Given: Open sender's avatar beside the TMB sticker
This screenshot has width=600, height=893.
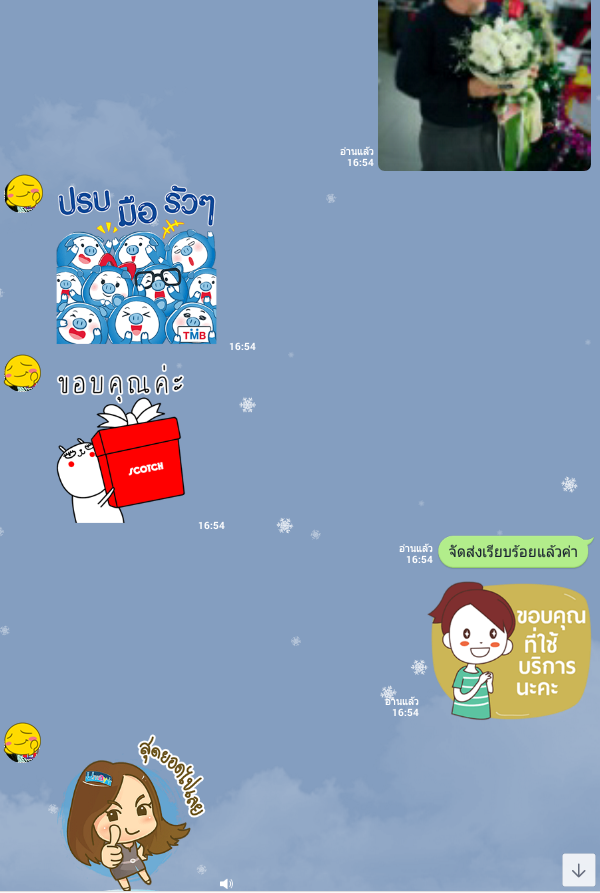Looking at the screenshot, I should [x=23, y=194].
